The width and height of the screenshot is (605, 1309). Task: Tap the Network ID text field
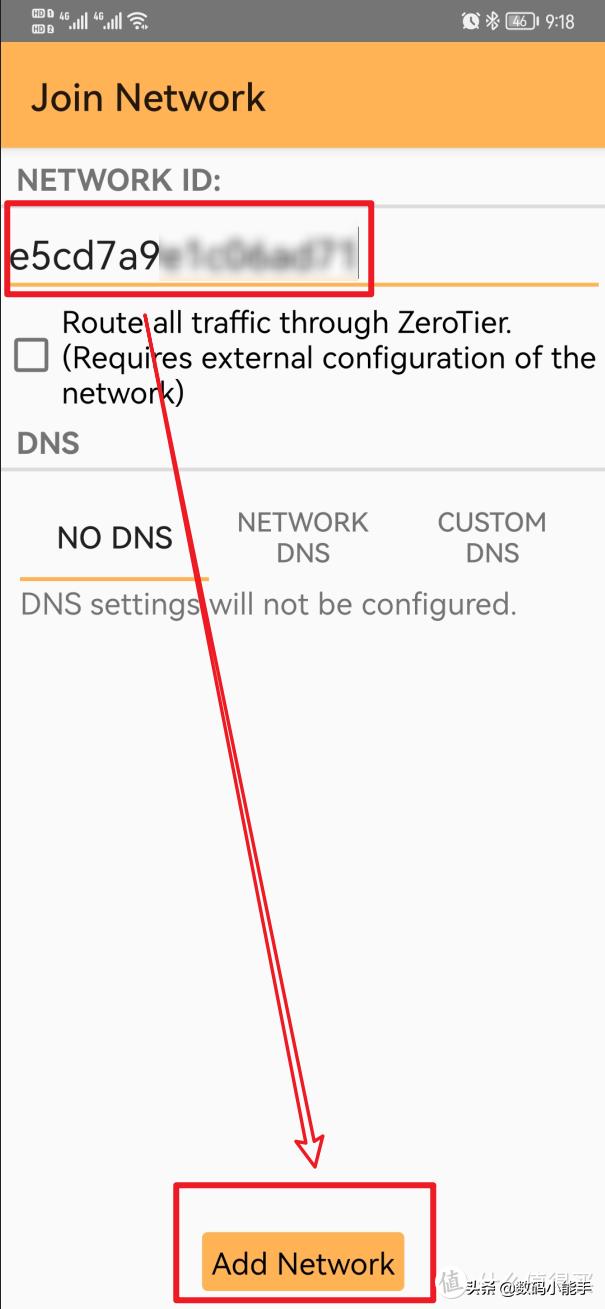click(300, 257)
